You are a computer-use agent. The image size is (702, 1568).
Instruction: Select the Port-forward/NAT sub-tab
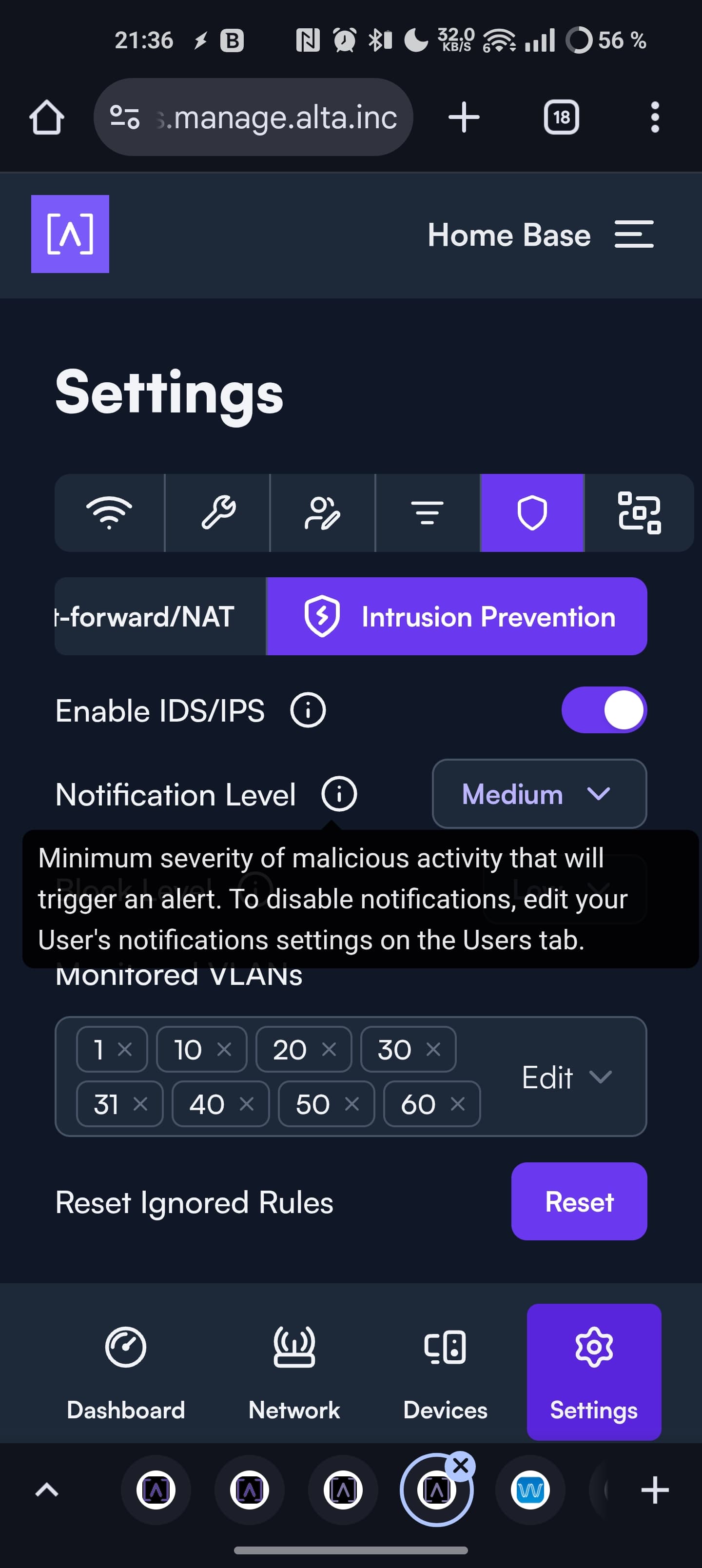[x=160, y=616]
